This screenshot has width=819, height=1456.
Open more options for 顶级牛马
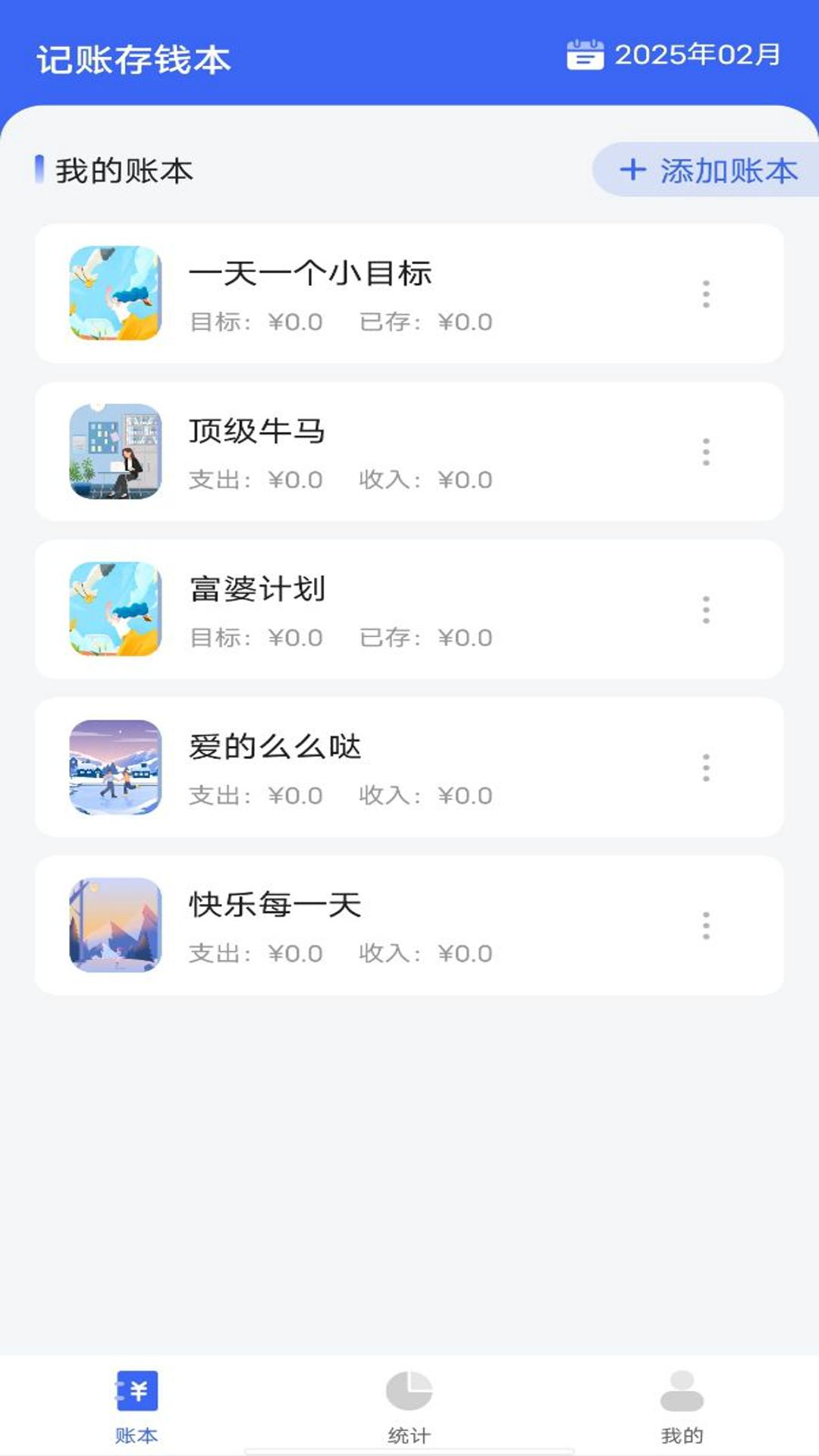pyautogui.click(x=706, y=452)
